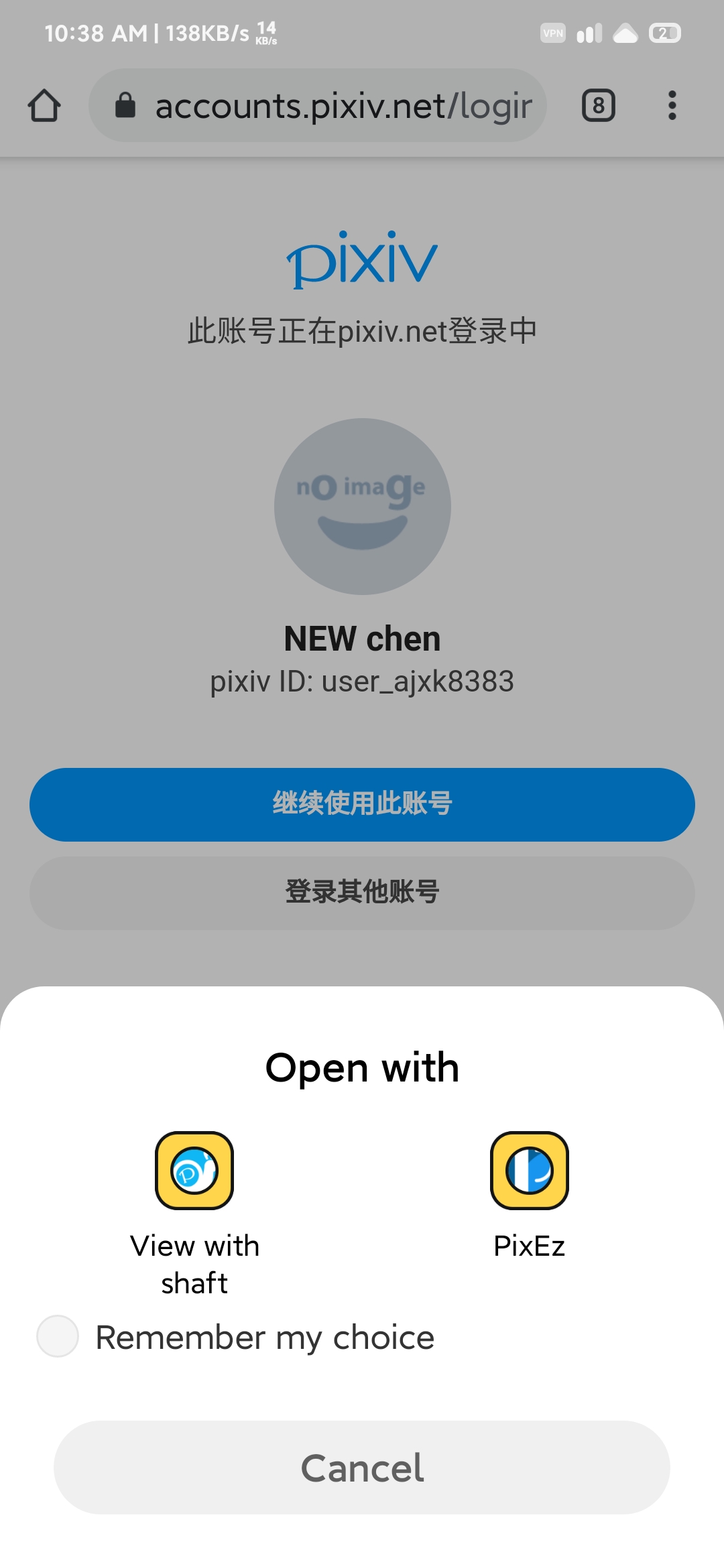Select the View with shaft app icon
This screenshot has height=1568, width=724.
[x=194, y=1171]
